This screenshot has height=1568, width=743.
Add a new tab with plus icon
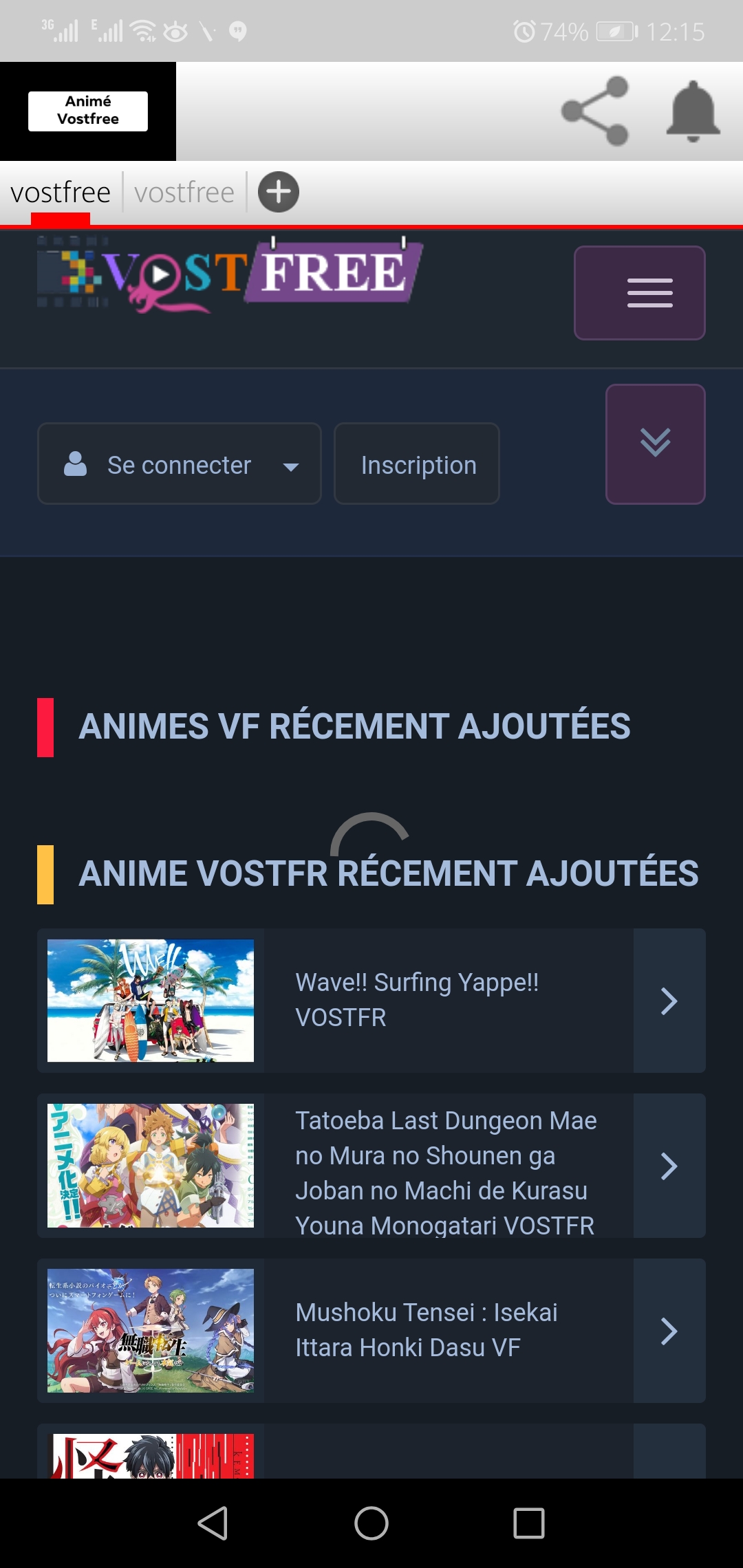[279, 192]
